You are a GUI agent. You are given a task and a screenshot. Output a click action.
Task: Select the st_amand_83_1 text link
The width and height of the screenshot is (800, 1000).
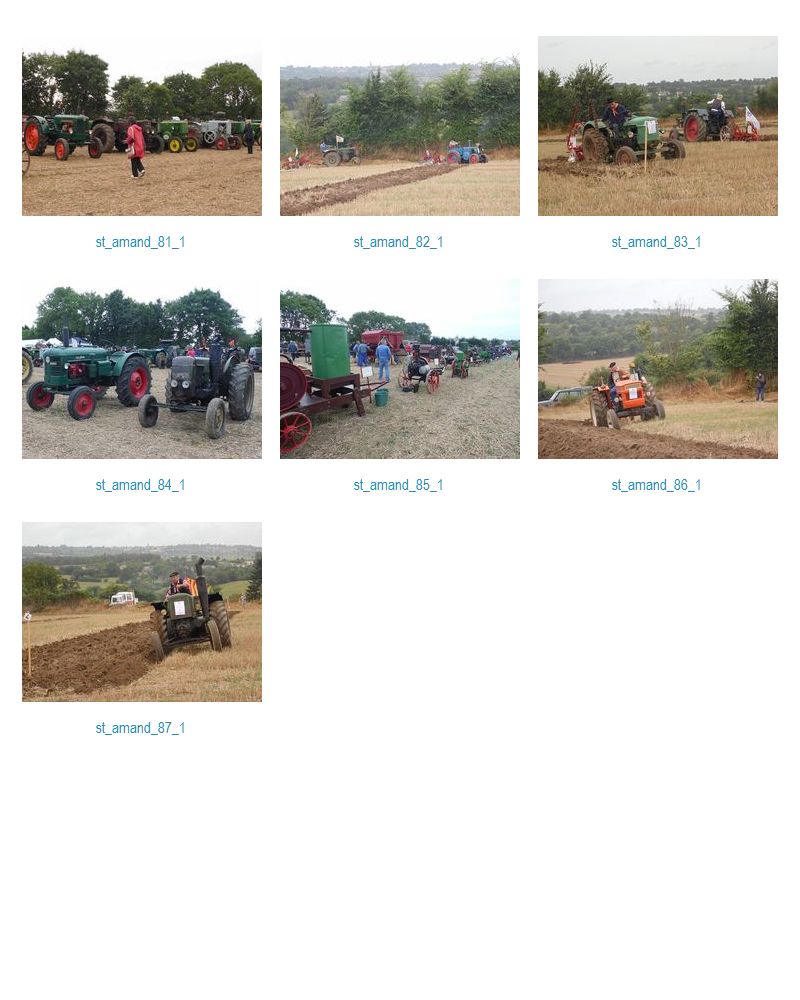(x=656, y=242)
